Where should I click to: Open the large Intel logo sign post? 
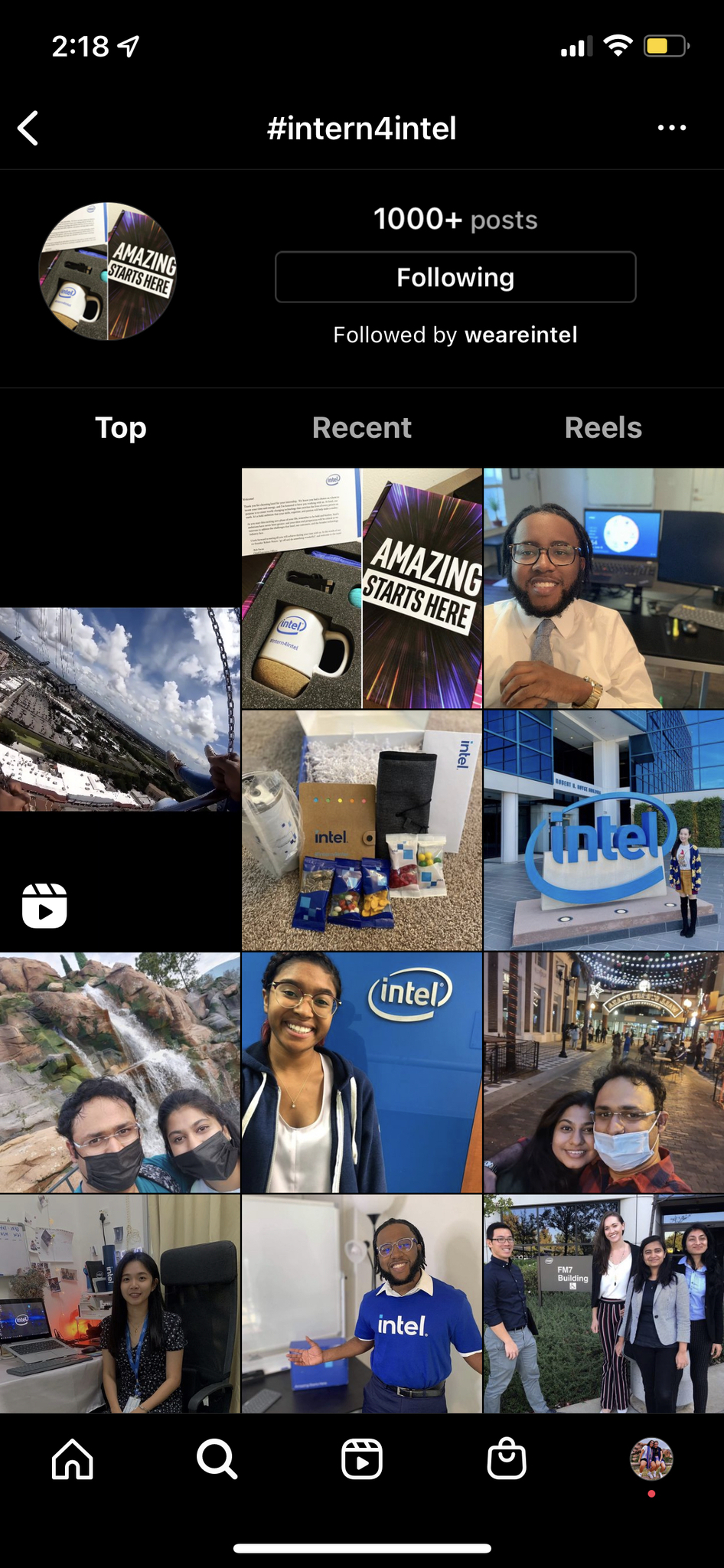pos(603,831)
